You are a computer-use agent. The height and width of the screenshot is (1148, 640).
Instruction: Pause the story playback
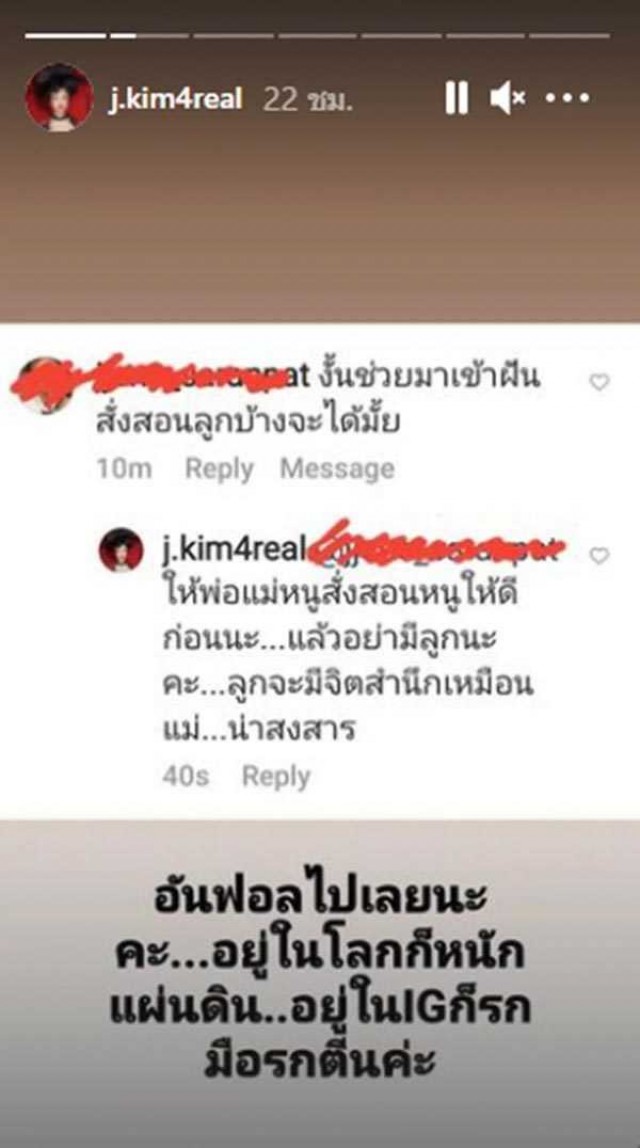(x=456, y=98)
